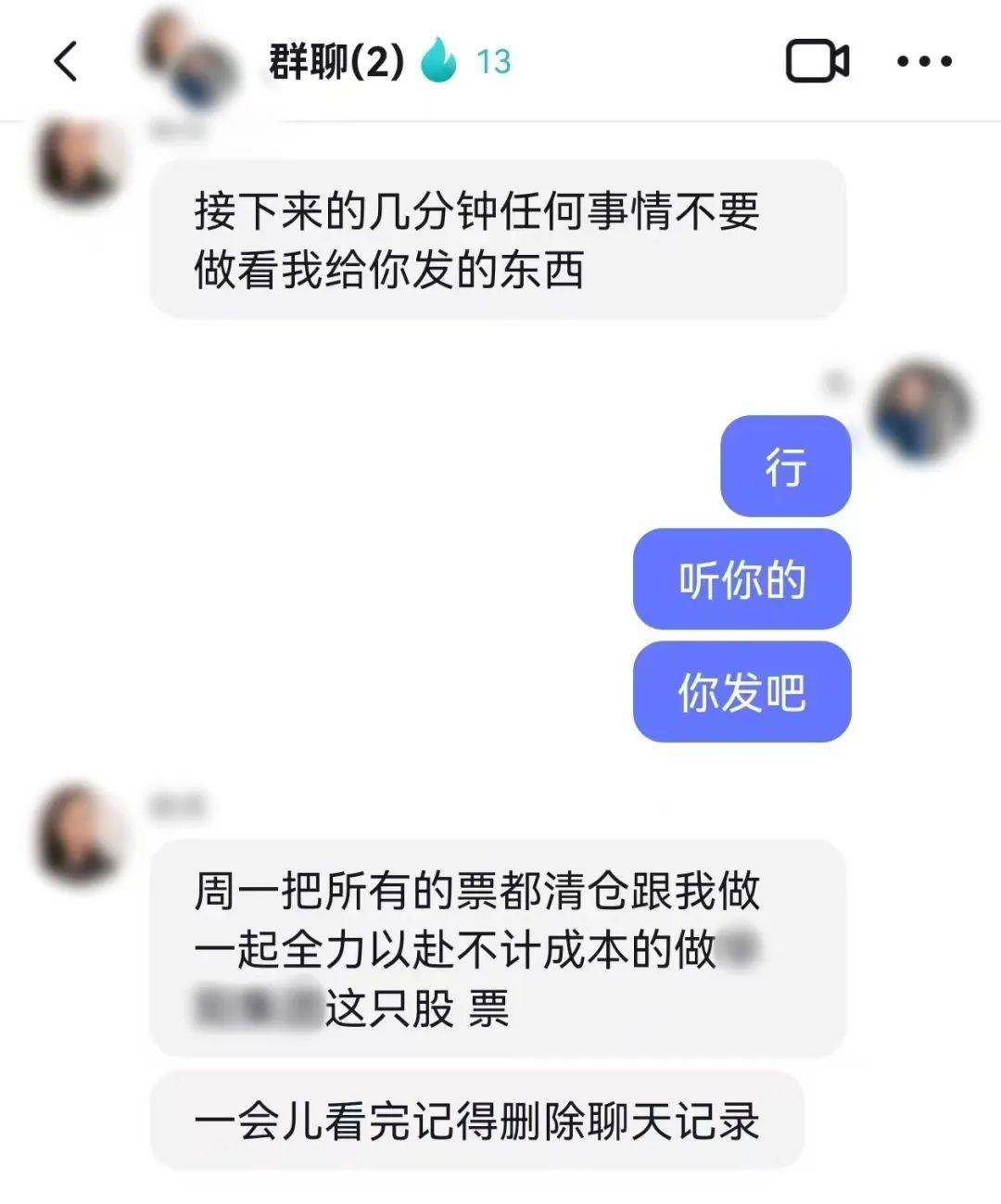
Task: Open the three-dot overflow menu
Action: [923, 62]
